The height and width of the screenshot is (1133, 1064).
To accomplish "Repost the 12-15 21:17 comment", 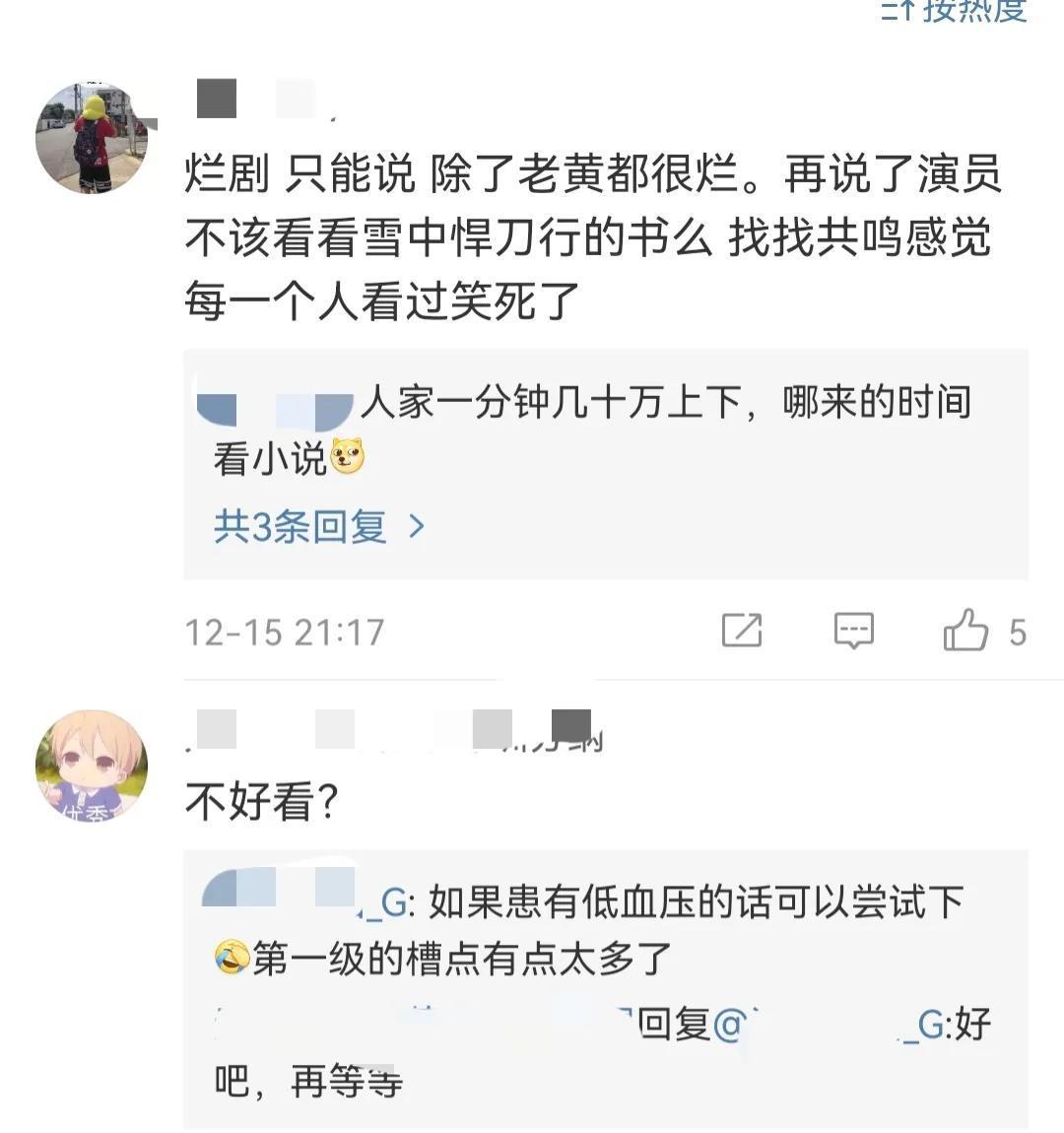I will pos(741,630).
